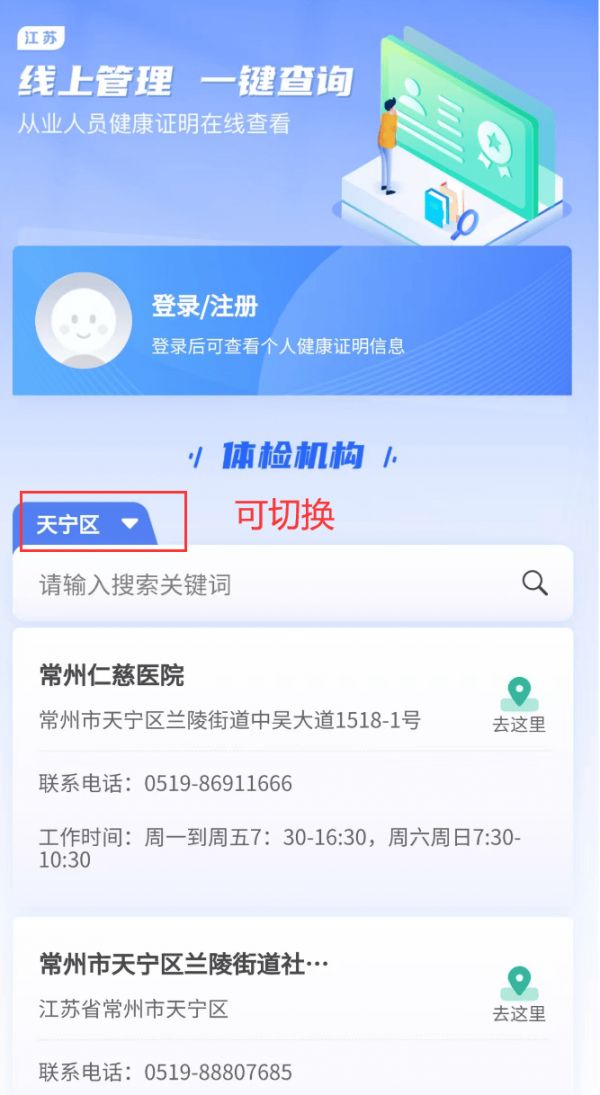The image size is (600, 1095).
Task: Navigate to 常州仁慈医院 via 去这里
Action: coord(518,705)
